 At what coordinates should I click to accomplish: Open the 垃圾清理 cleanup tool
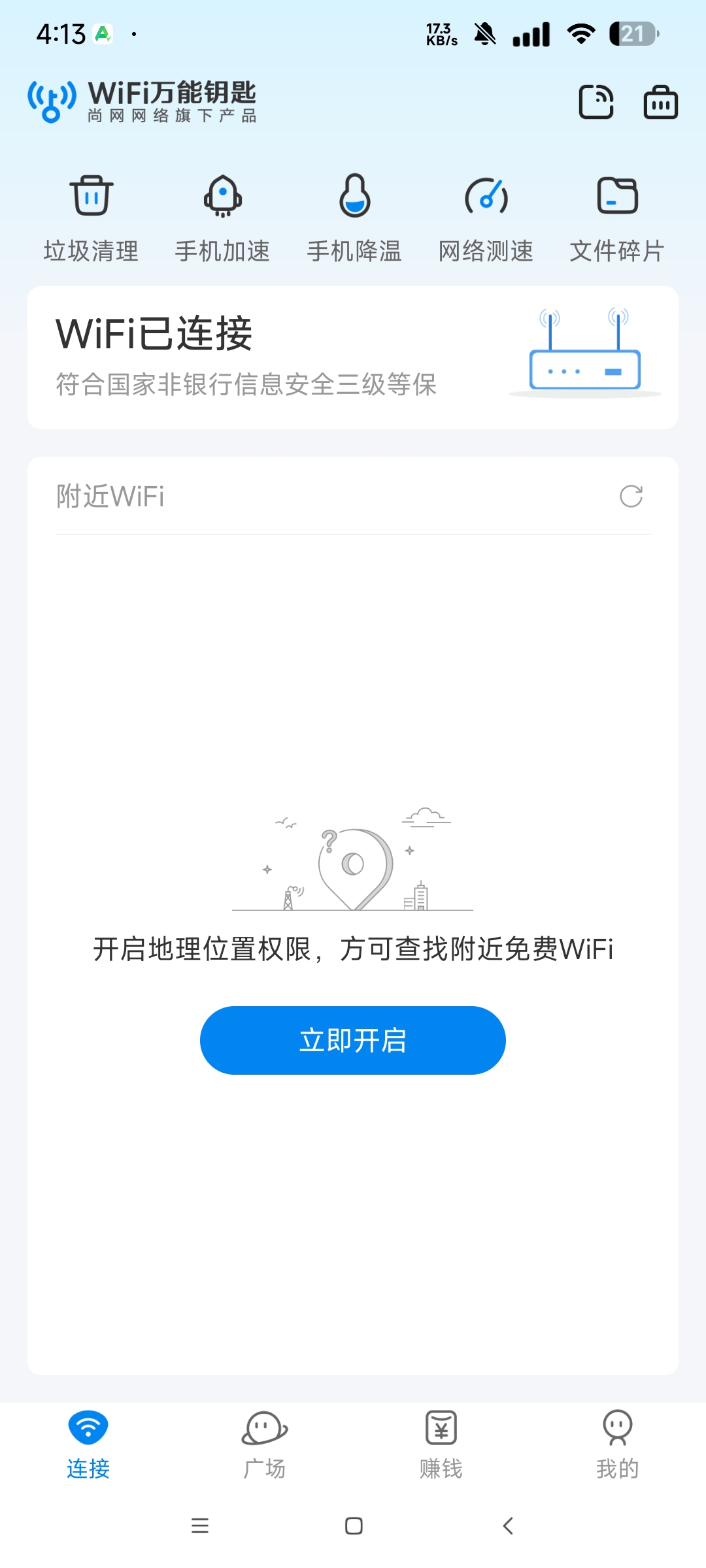(91, 216)
